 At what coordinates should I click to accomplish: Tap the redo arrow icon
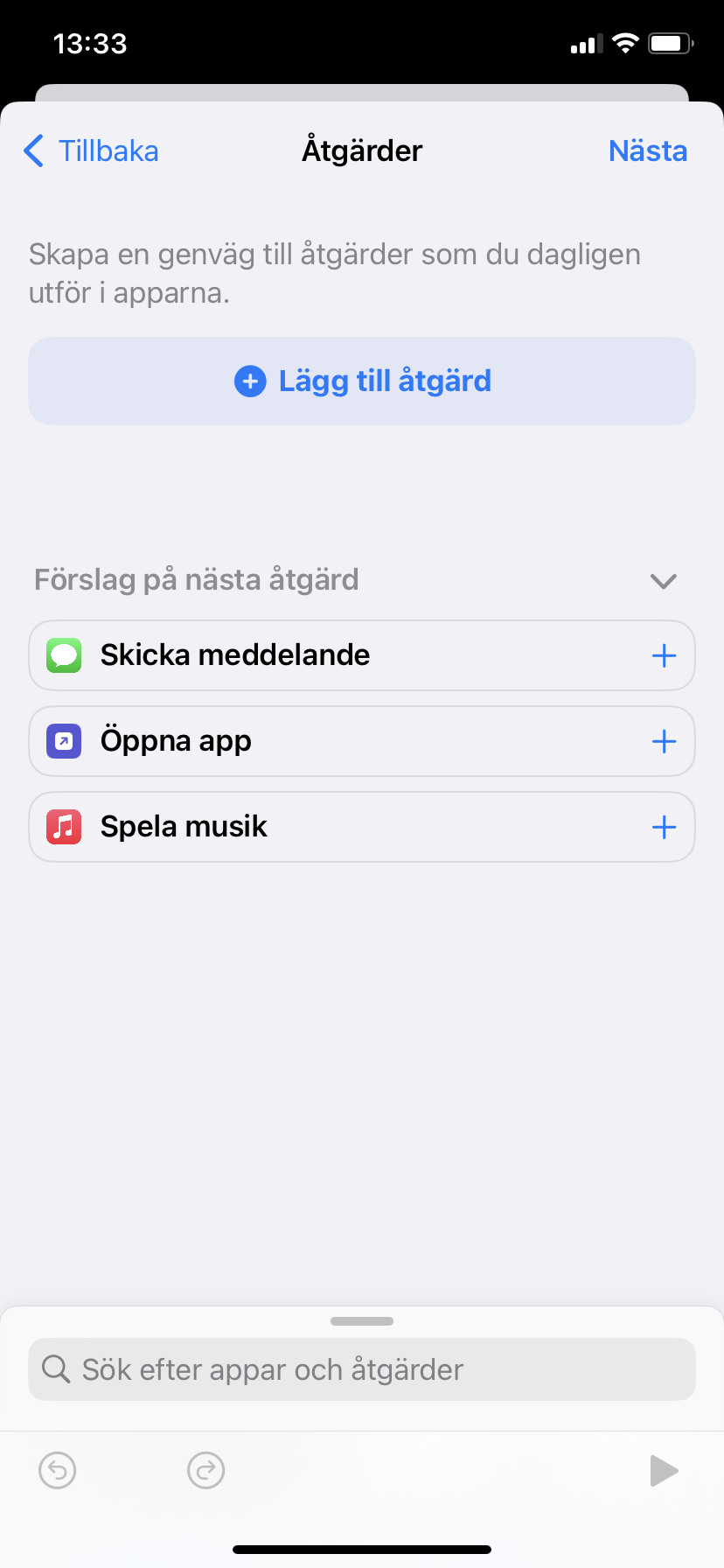(x=206, y=1470)
